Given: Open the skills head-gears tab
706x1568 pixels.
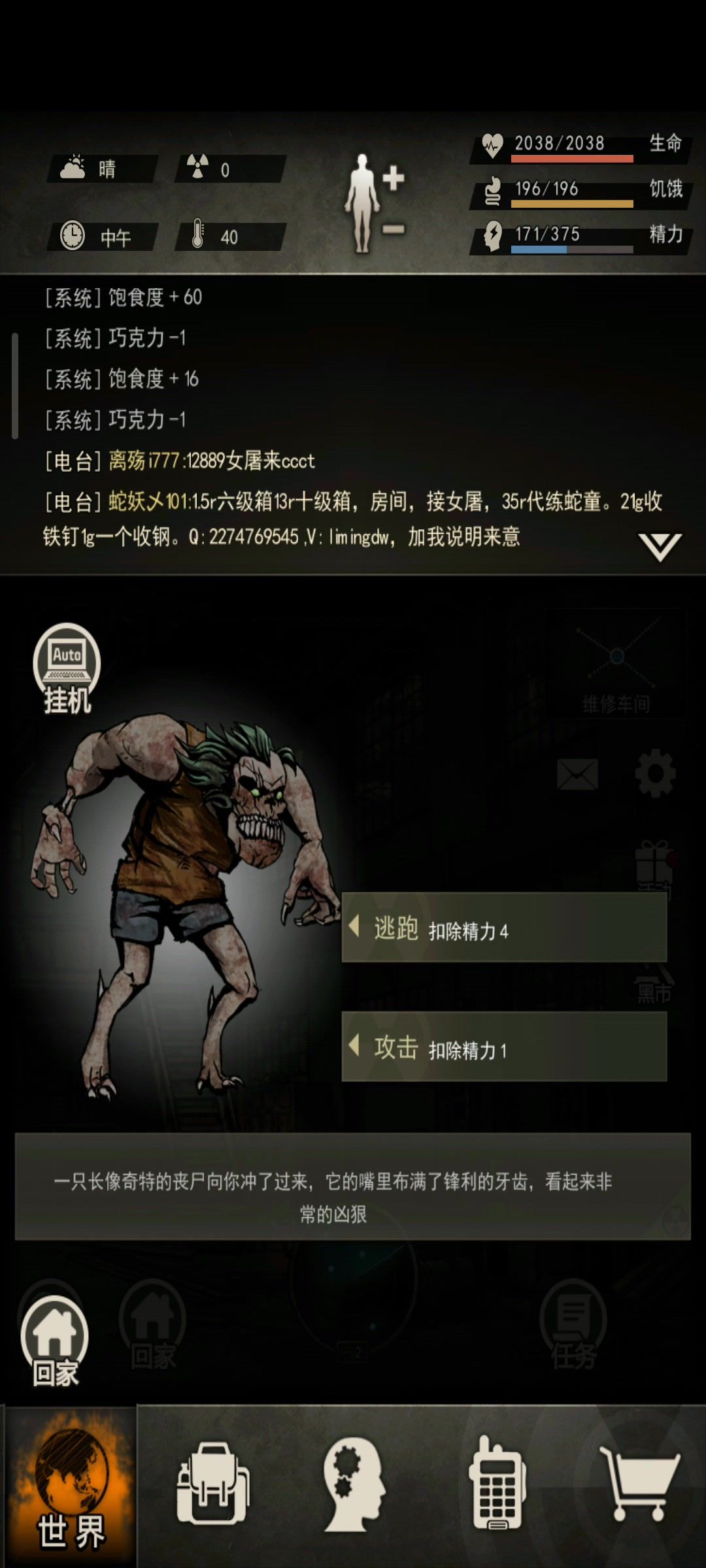Looking at the screenshot, I should (354, 1484).
